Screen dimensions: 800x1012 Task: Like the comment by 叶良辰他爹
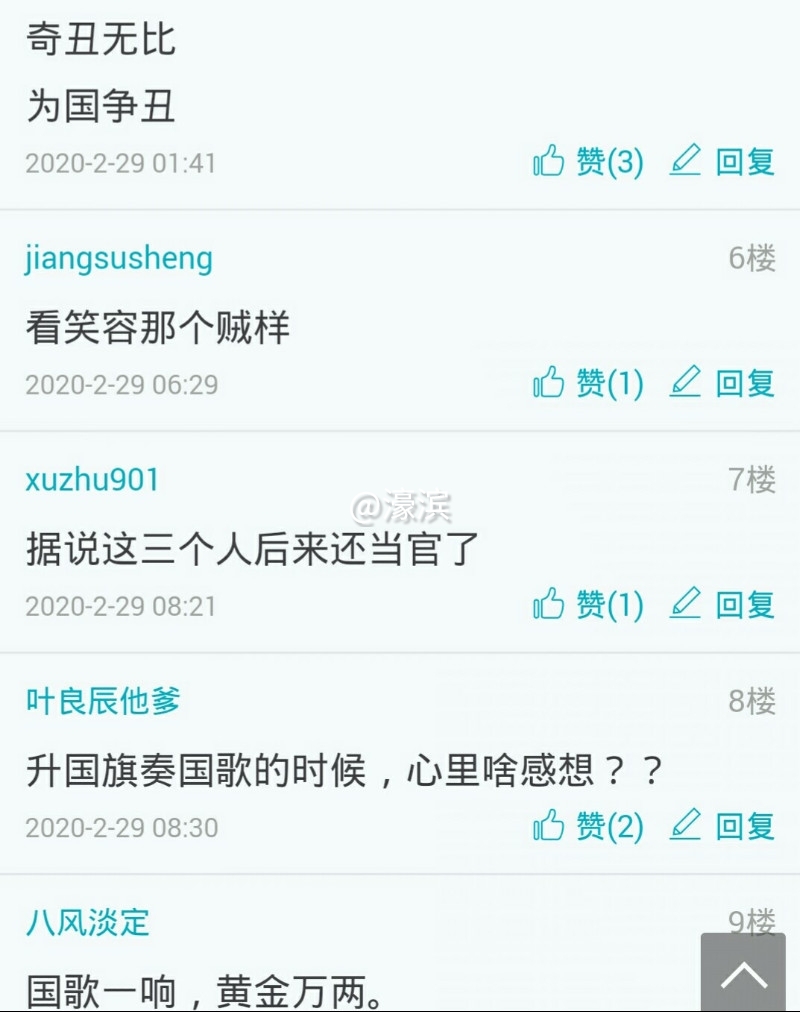tap(588, 828)
